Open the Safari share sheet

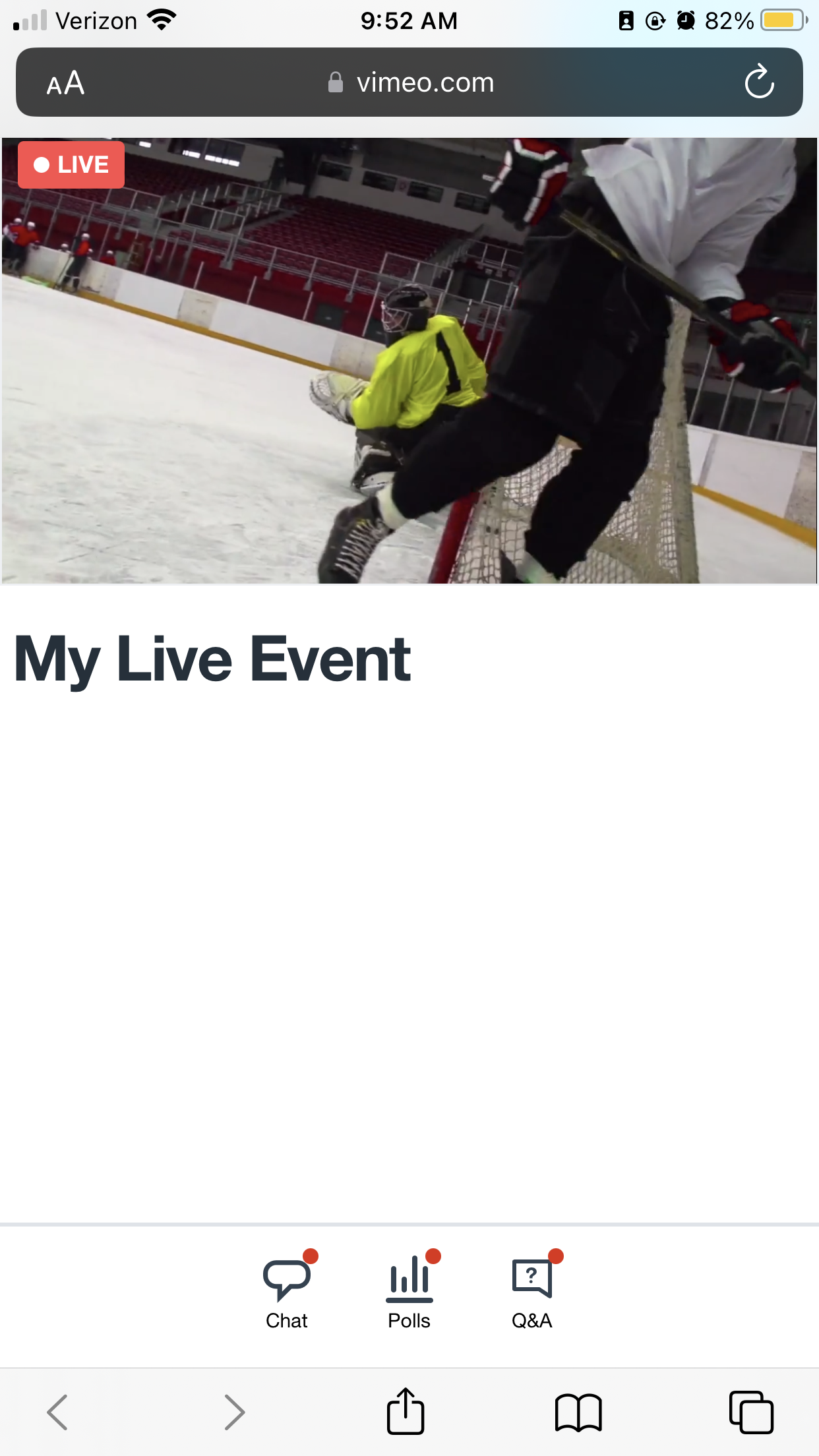[x=405, y=1412]
